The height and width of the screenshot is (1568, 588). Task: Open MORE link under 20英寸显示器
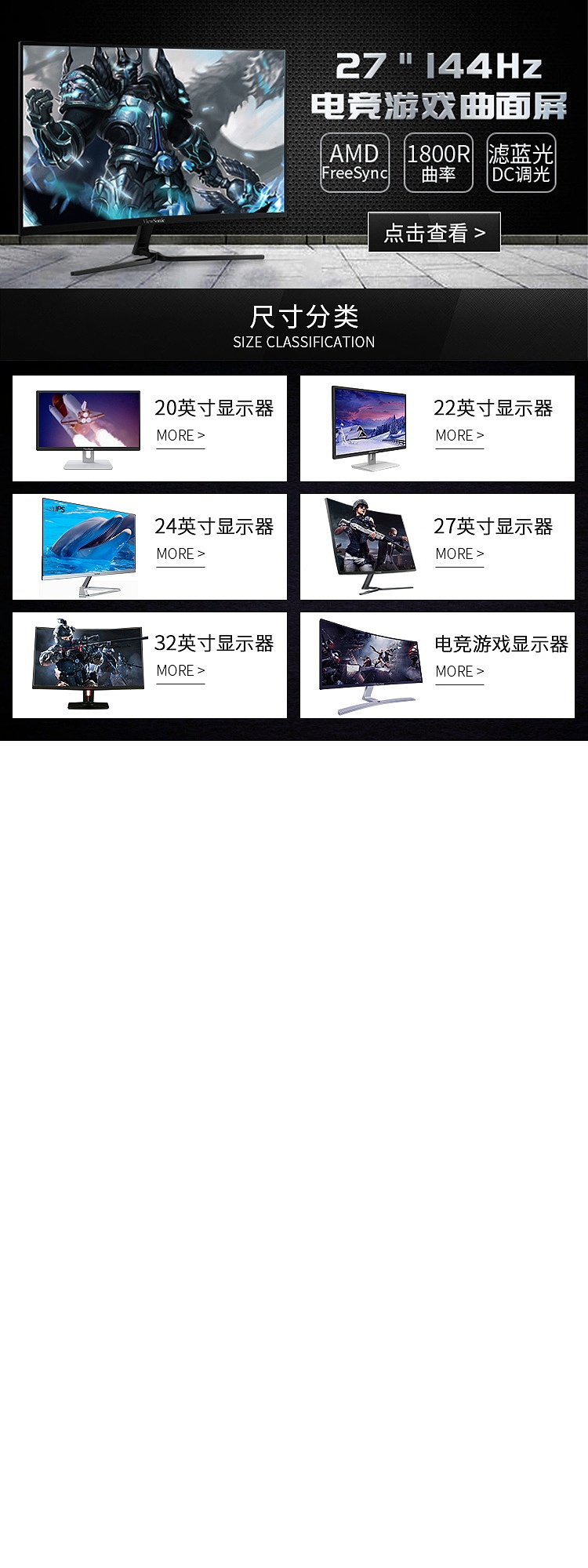[x=179, y=436]
